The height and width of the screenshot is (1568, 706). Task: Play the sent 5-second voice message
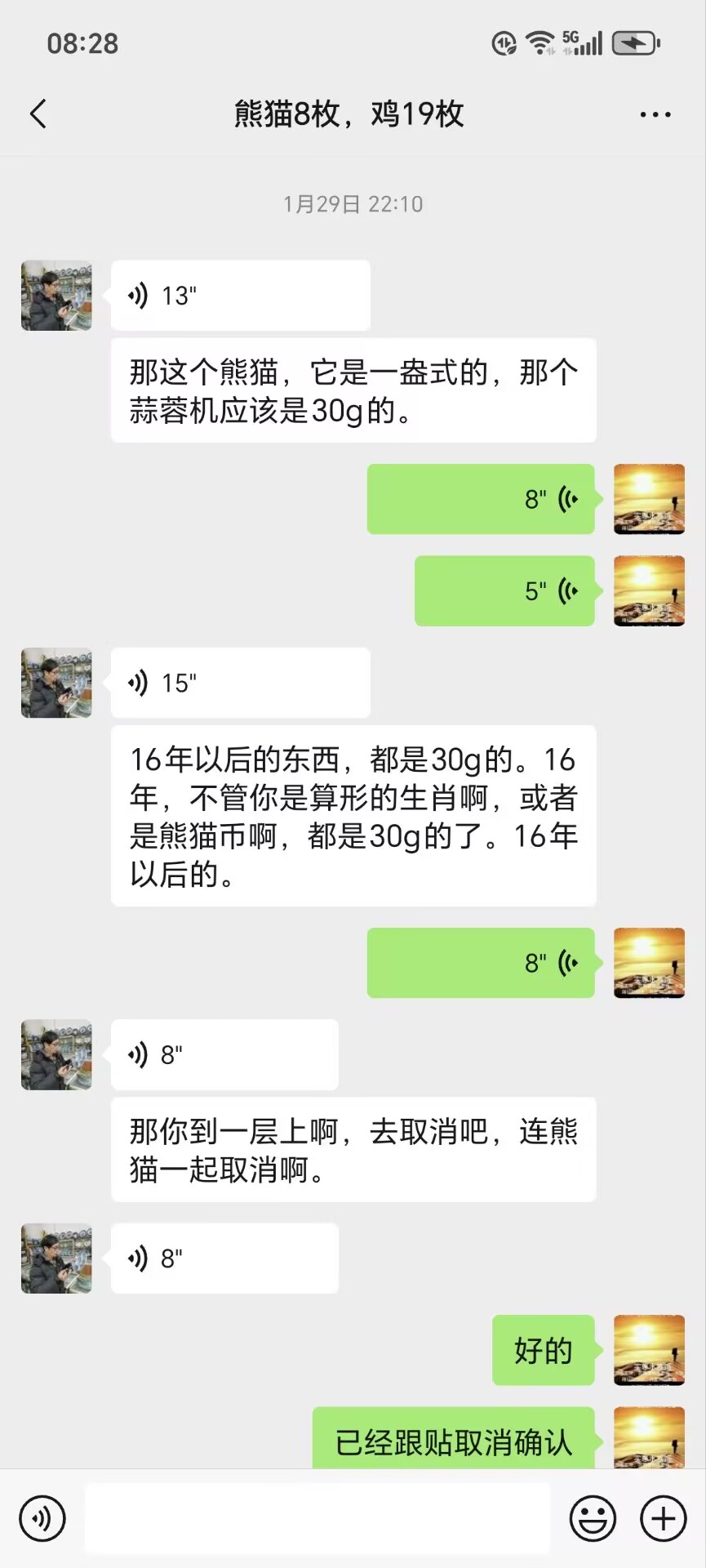(x=504, y=590)
